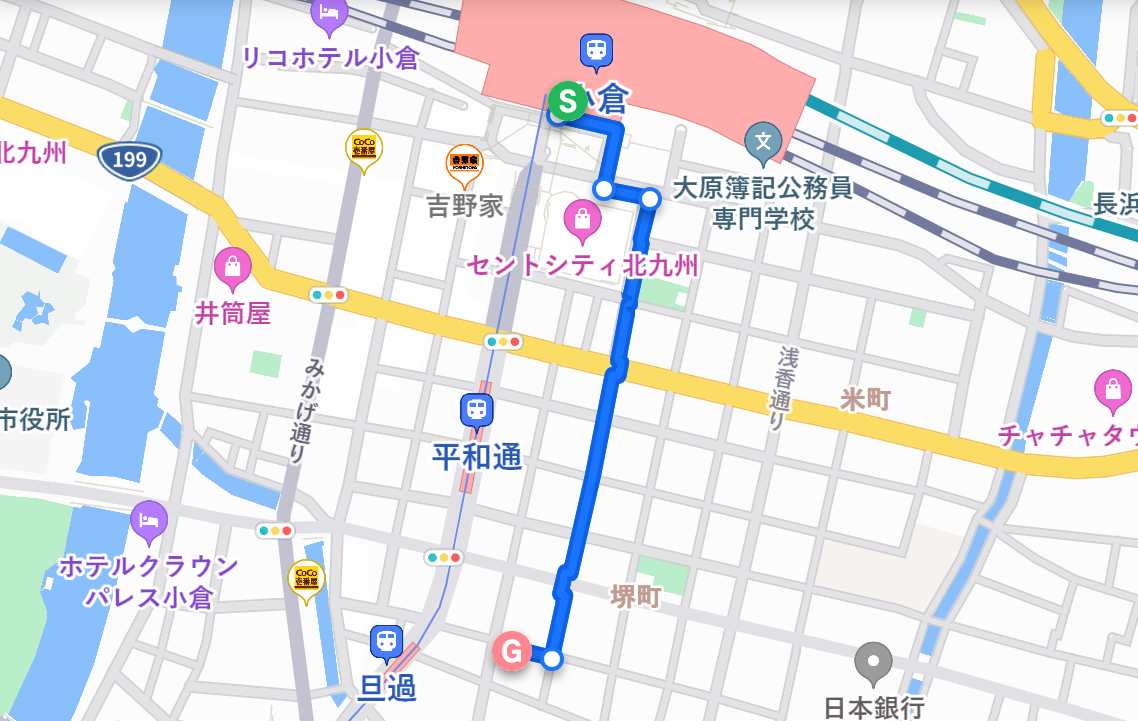Tap the CoCo壱番屋 pin near 吉野家
This screenshot has height=721, width=1138.
(363, 150)
